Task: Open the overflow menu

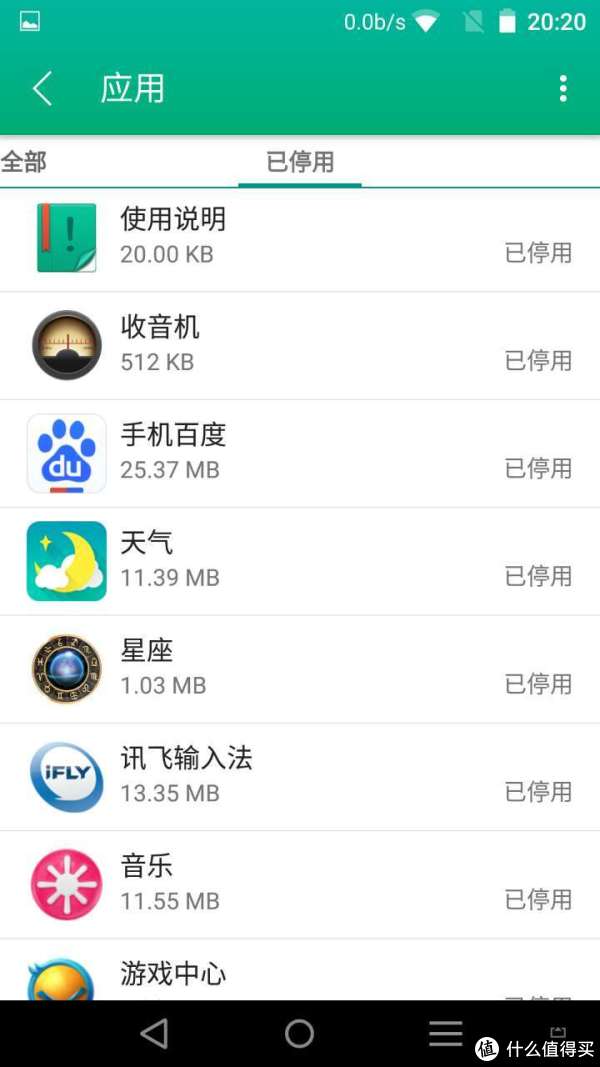Action: click(x=563, y=88)
